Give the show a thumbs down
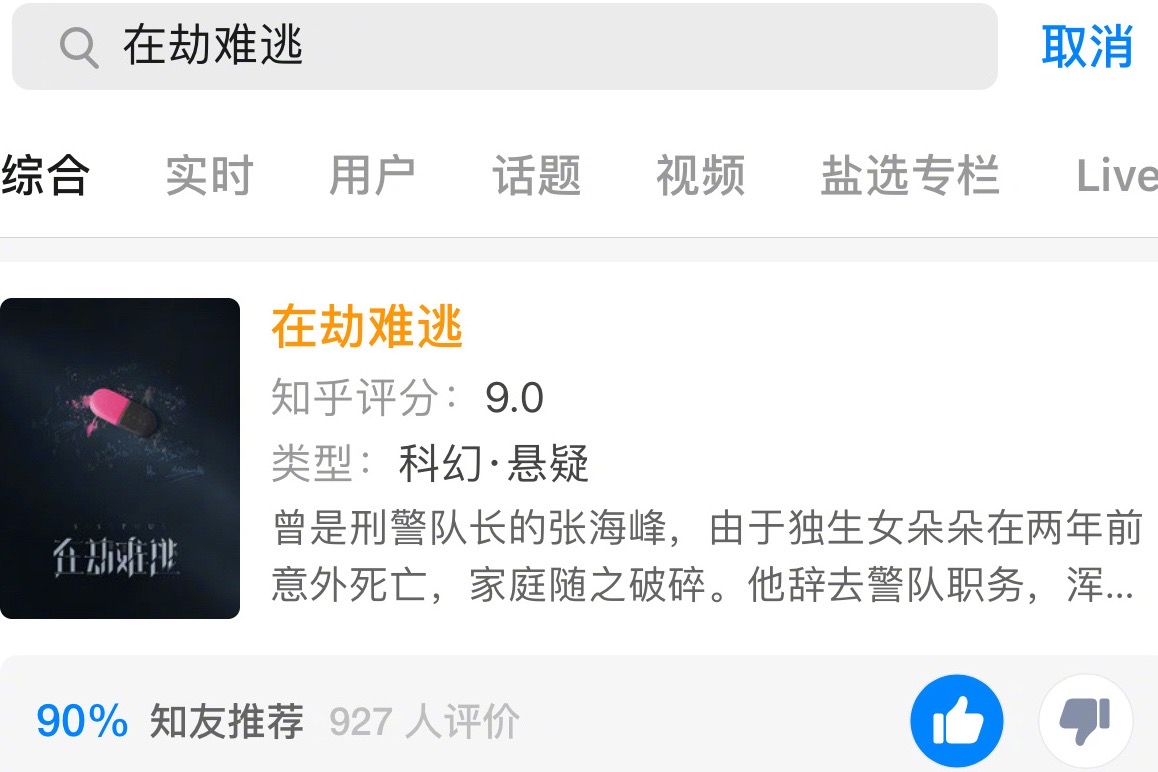The image size is (1158, 772). (1084, 721)
